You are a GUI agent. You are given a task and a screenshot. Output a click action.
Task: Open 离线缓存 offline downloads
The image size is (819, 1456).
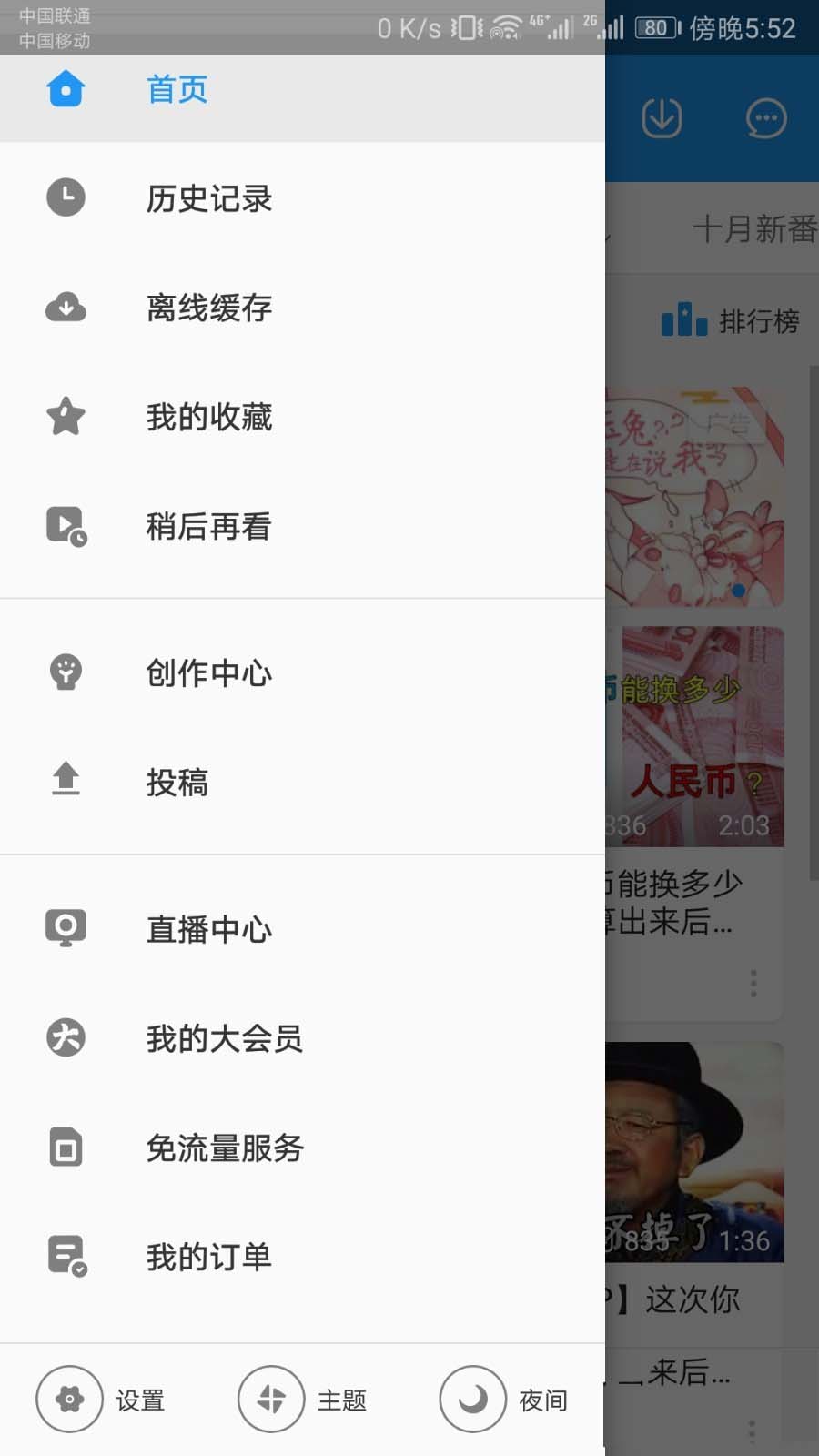pyautogui.click(x=209, y=308)
